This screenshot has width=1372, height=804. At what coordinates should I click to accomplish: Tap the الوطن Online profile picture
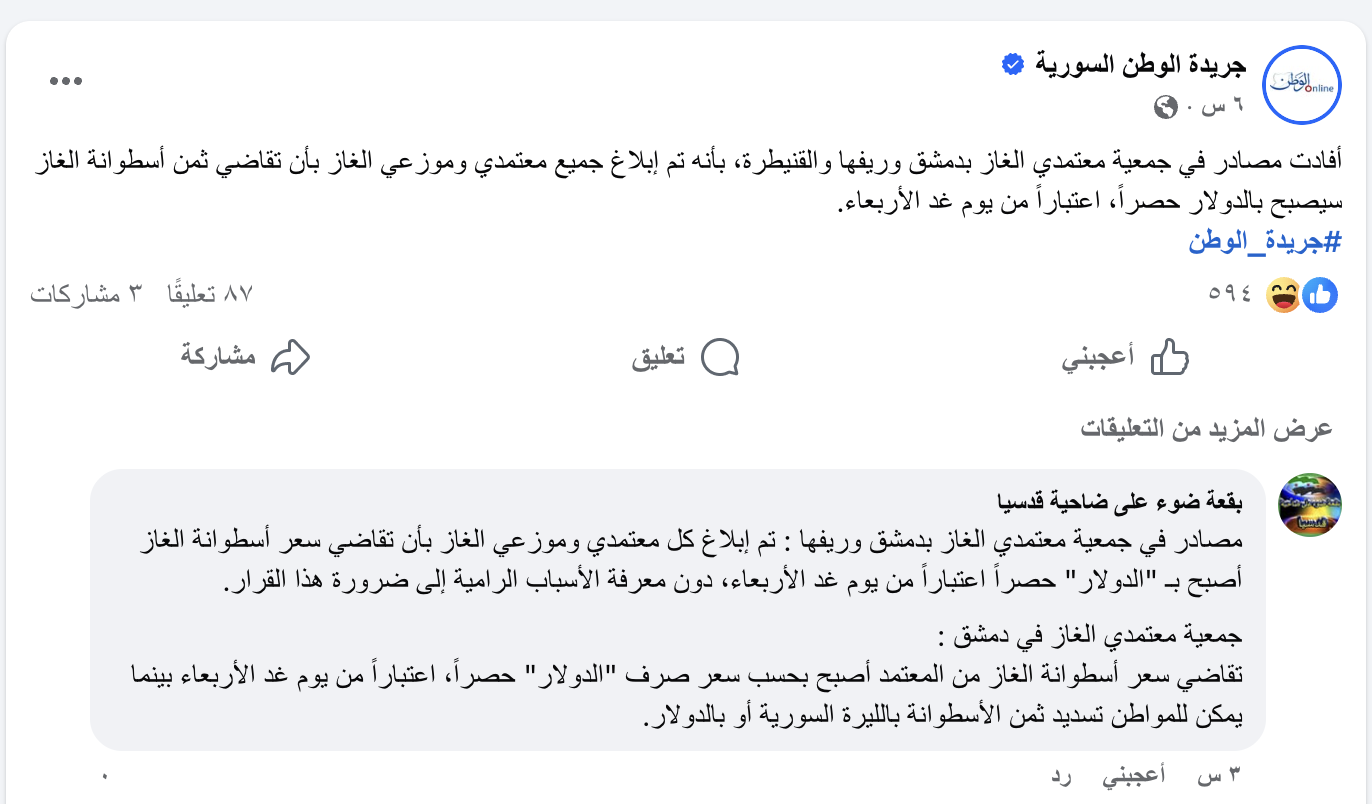tap(1301, 86)
